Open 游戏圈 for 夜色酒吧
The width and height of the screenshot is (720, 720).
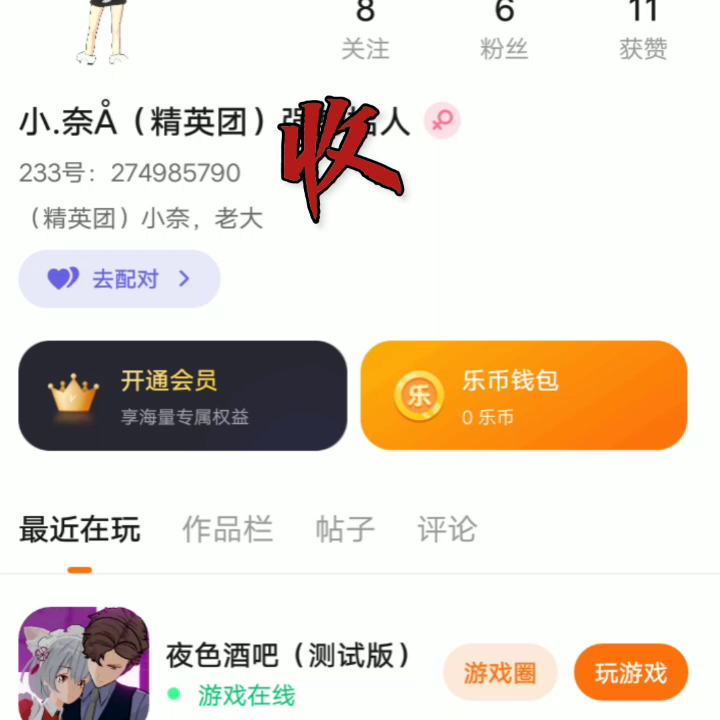[499, 673]
